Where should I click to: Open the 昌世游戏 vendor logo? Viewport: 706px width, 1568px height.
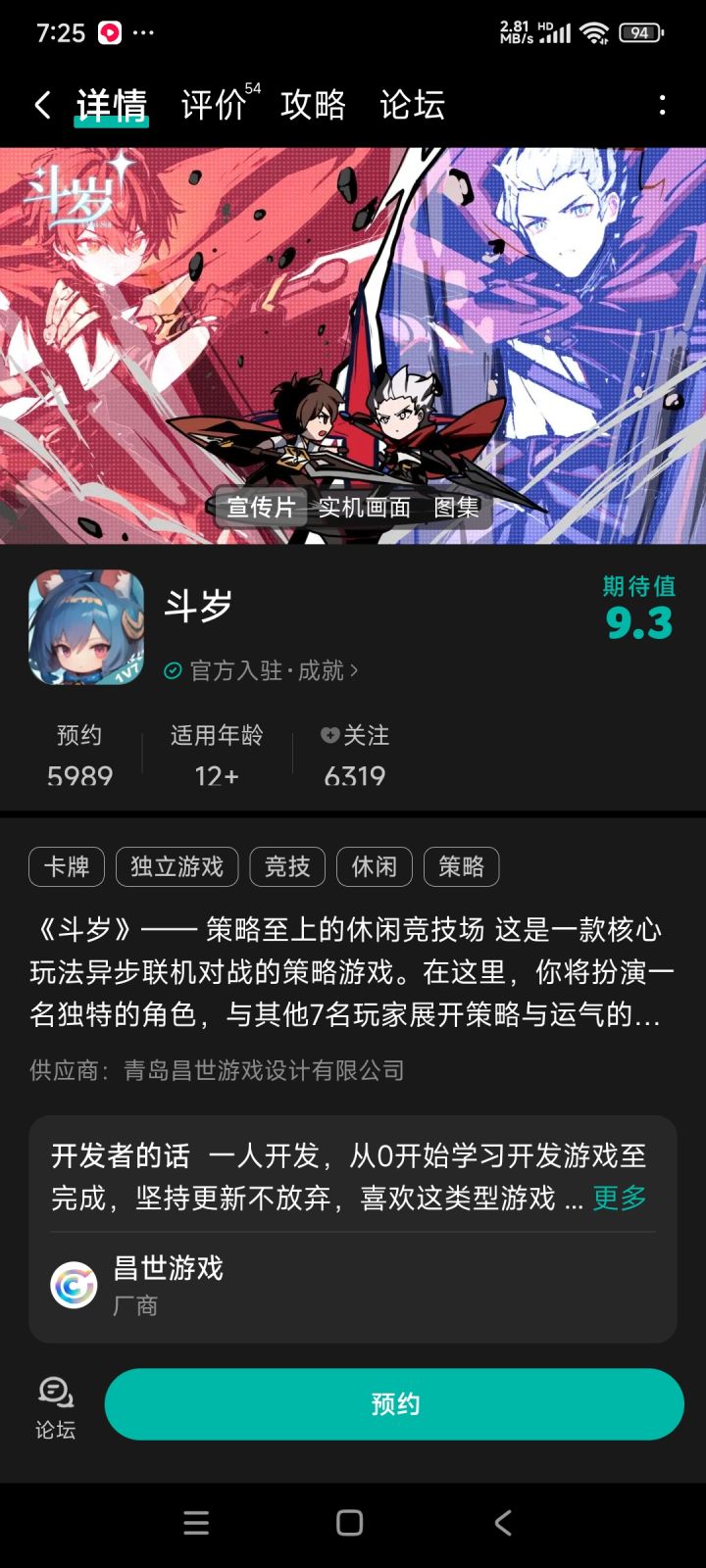click(74, 1285)
